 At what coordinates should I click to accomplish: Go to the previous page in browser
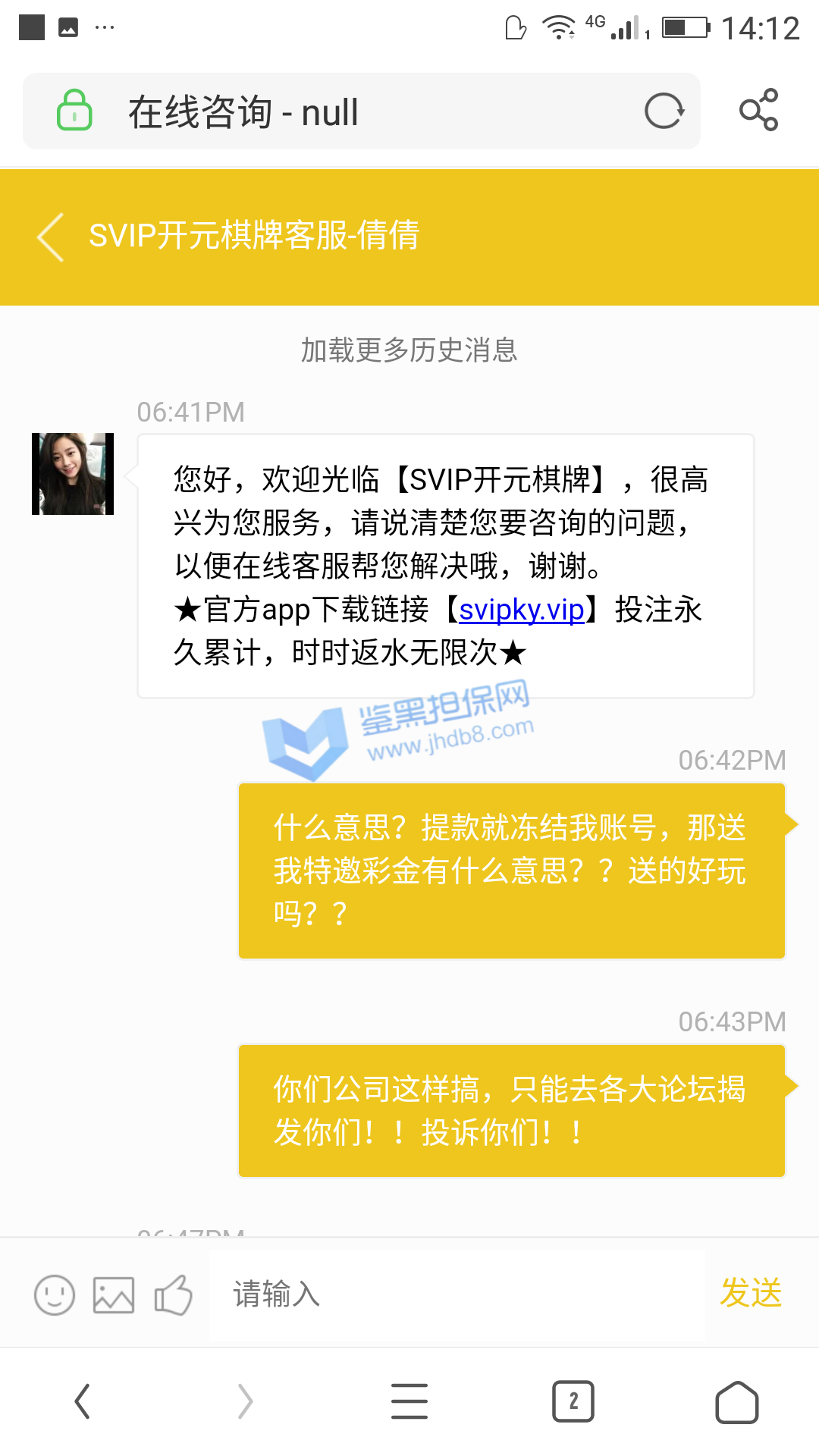click(83, 1401)
